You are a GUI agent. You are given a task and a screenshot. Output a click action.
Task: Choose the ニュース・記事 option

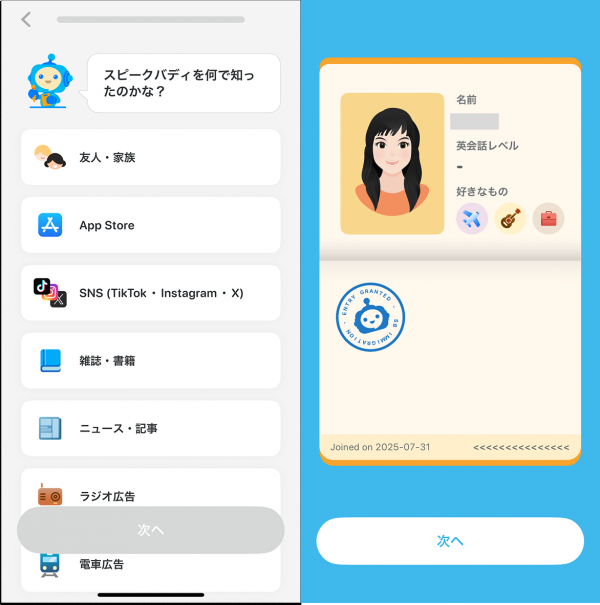pos(150,428)
